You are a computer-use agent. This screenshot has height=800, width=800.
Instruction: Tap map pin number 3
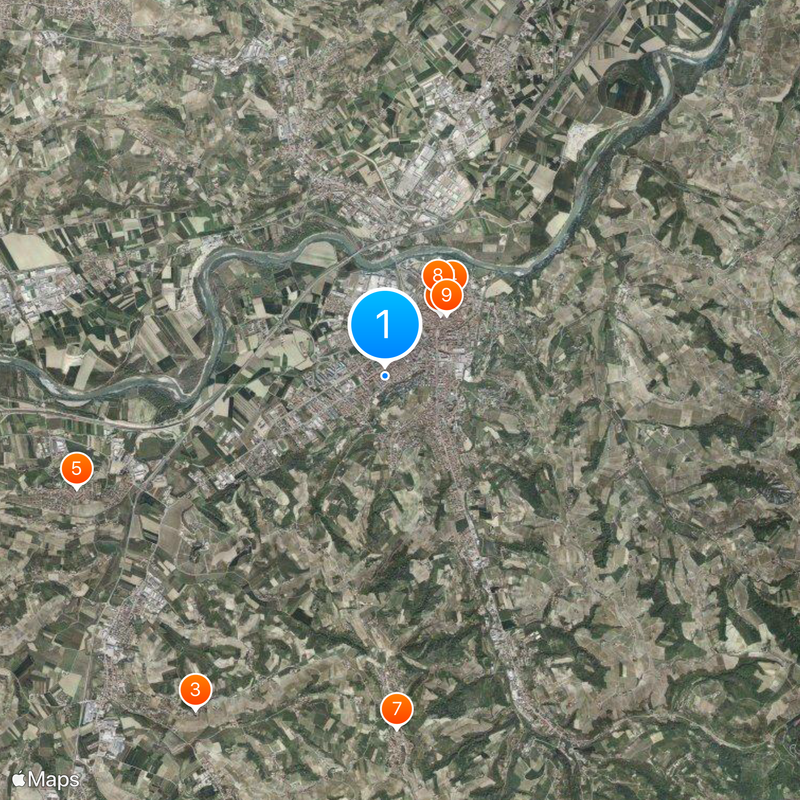click(x=195, y=689)
